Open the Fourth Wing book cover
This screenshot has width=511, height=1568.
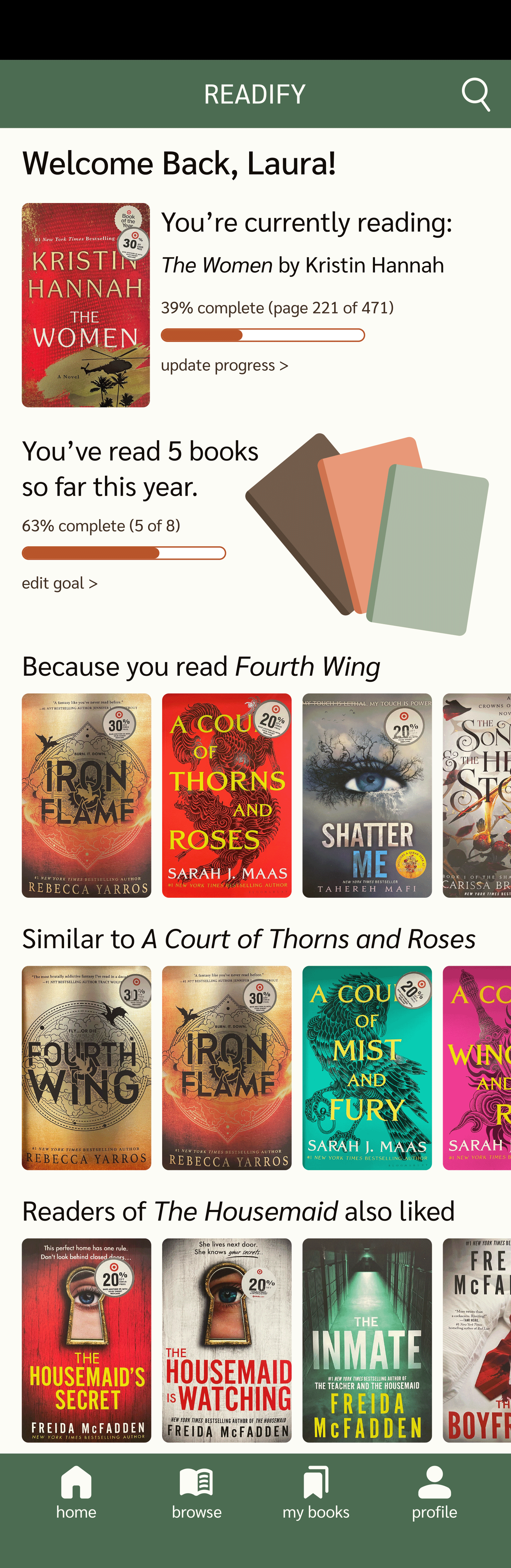(x=86, y=1068)
